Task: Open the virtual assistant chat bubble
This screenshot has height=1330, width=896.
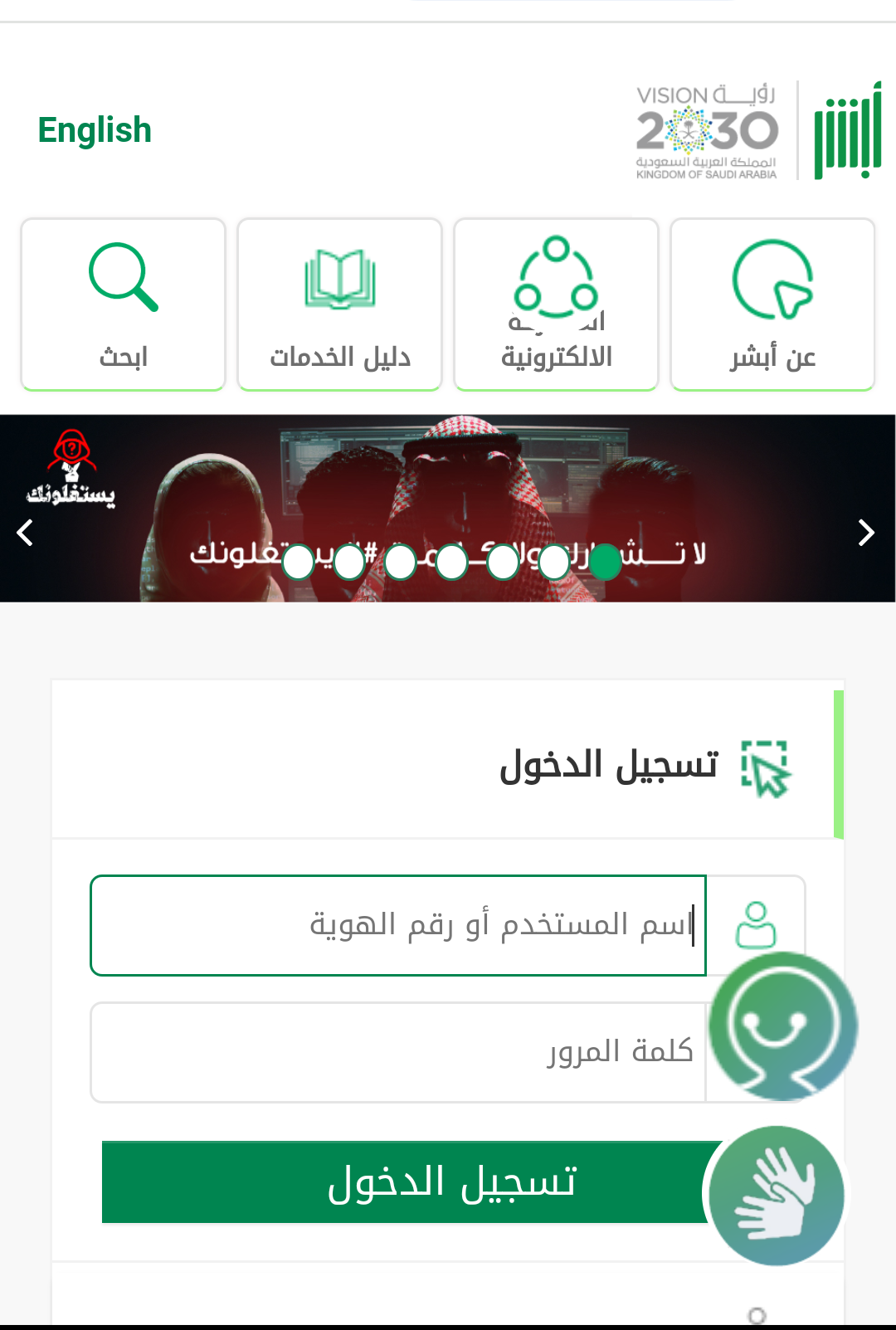Action: (x=782, y=1027)
